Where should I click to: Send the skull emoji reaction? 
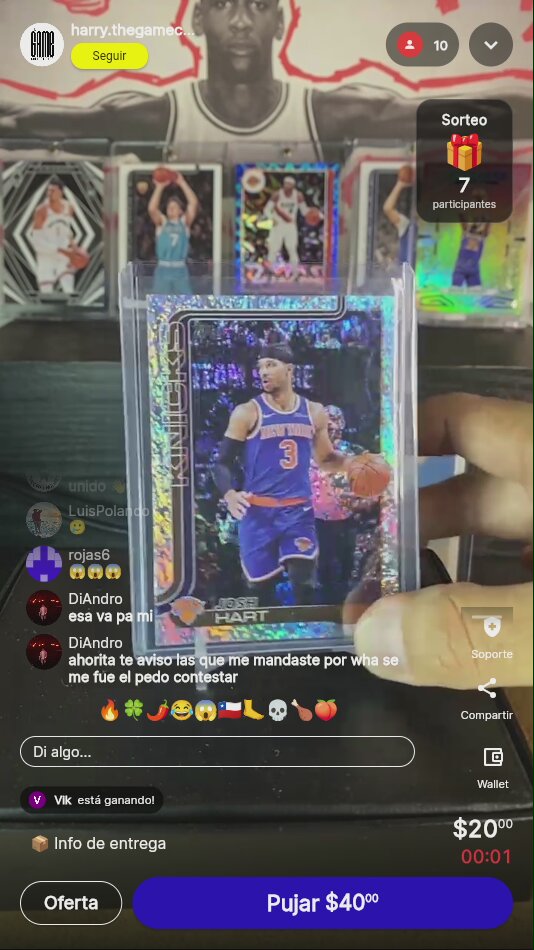point(277,710)
